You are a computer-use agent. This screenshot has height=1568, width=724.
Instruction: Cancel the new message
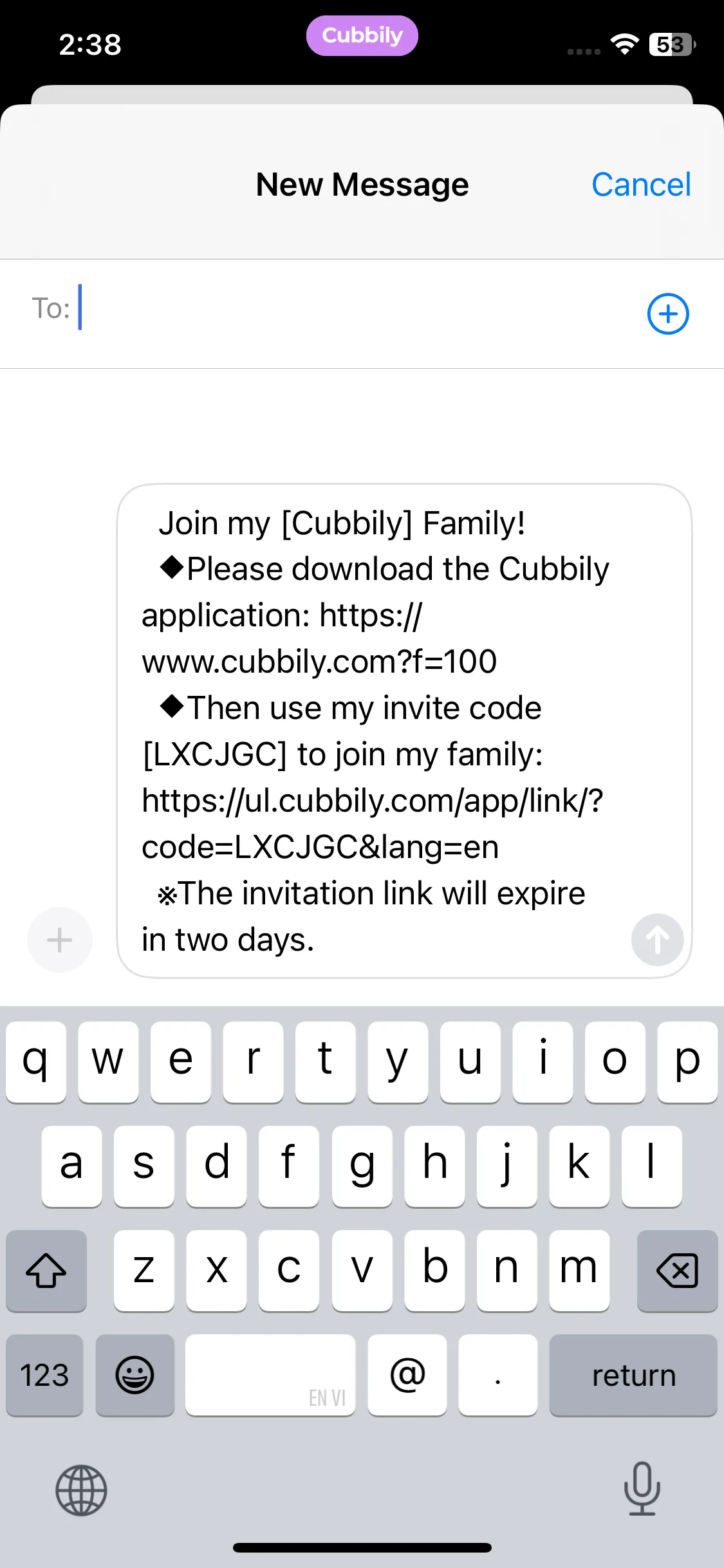point(640,185)
